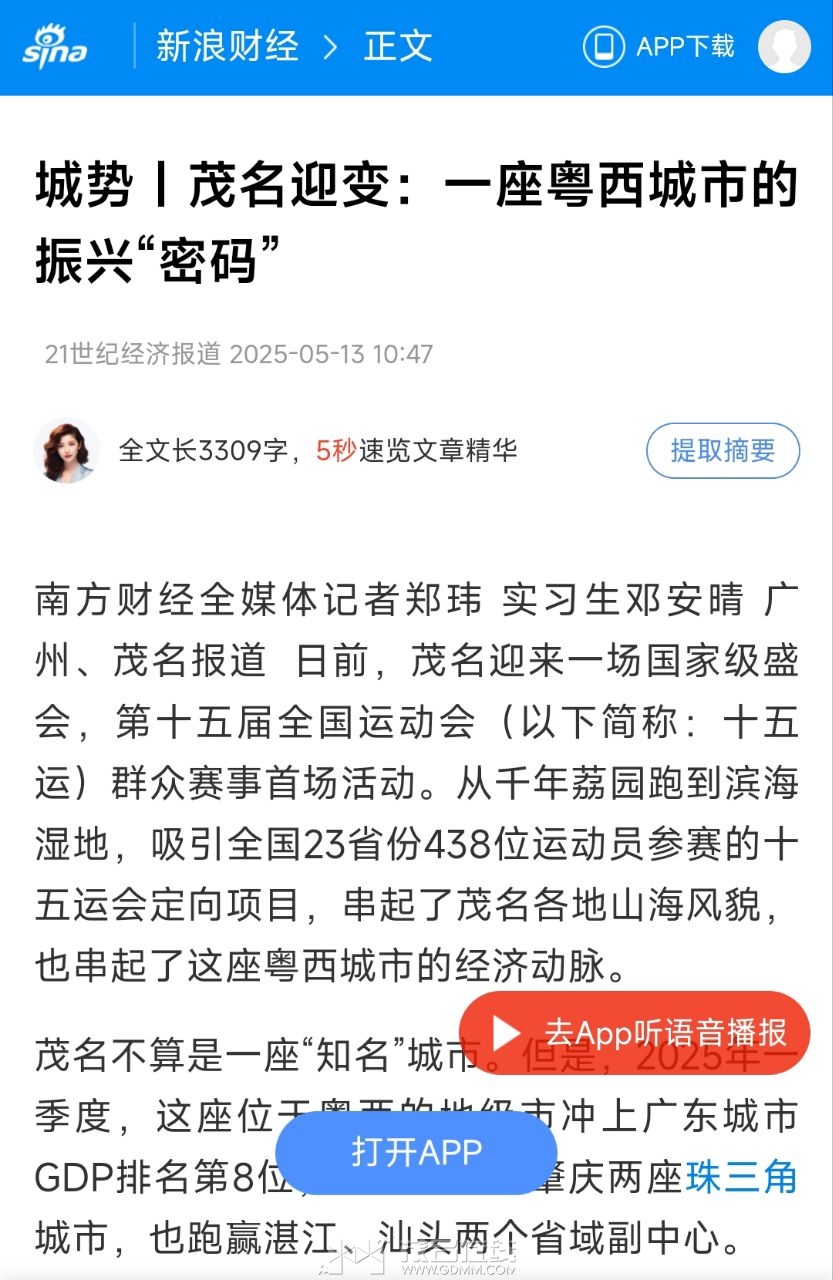
Task: Tap 提取摘要 to extract summary
Action: point(722,451)
